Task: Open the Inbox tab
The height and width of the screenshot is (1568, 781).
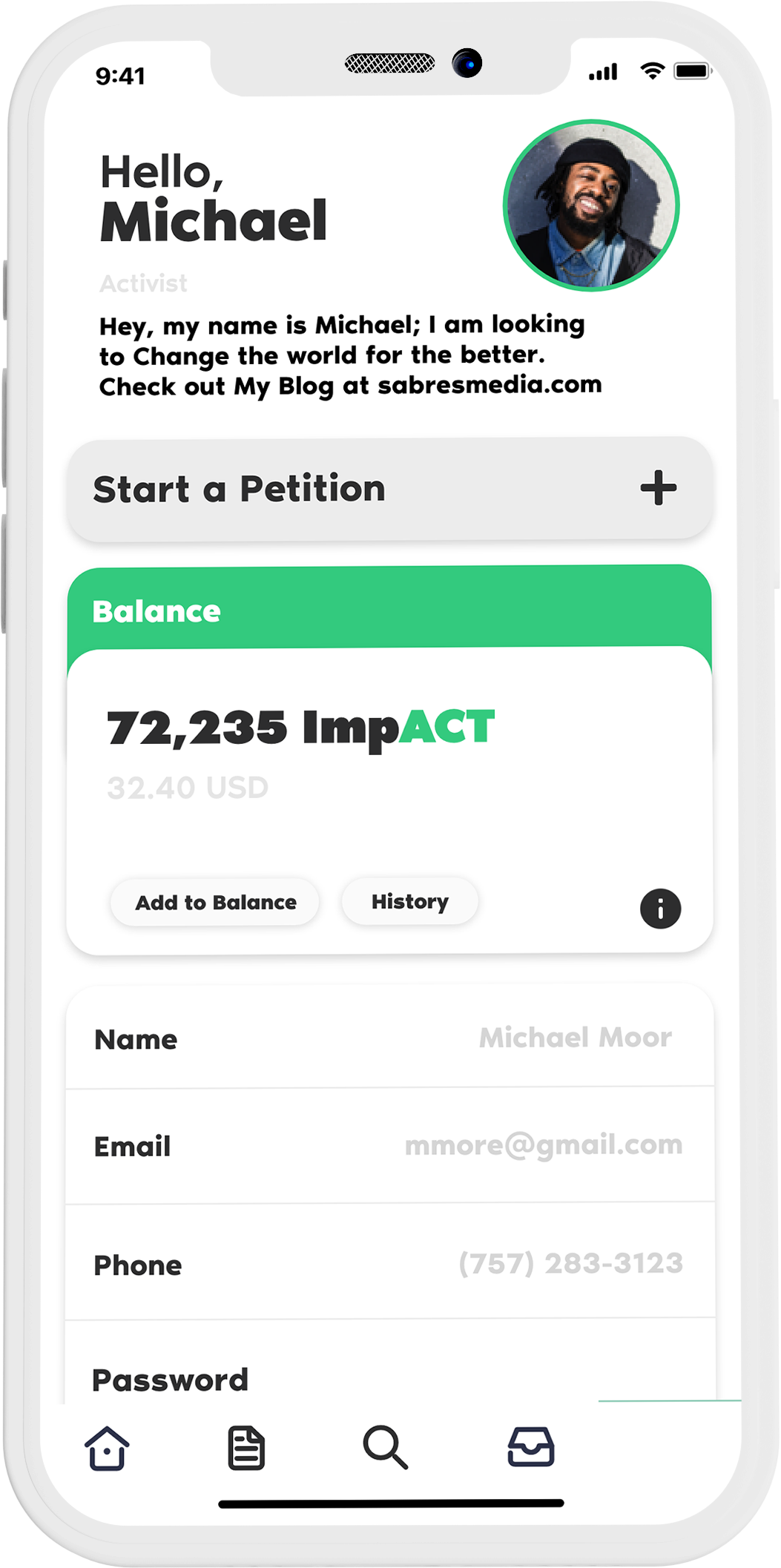Action: (530, 1446)
